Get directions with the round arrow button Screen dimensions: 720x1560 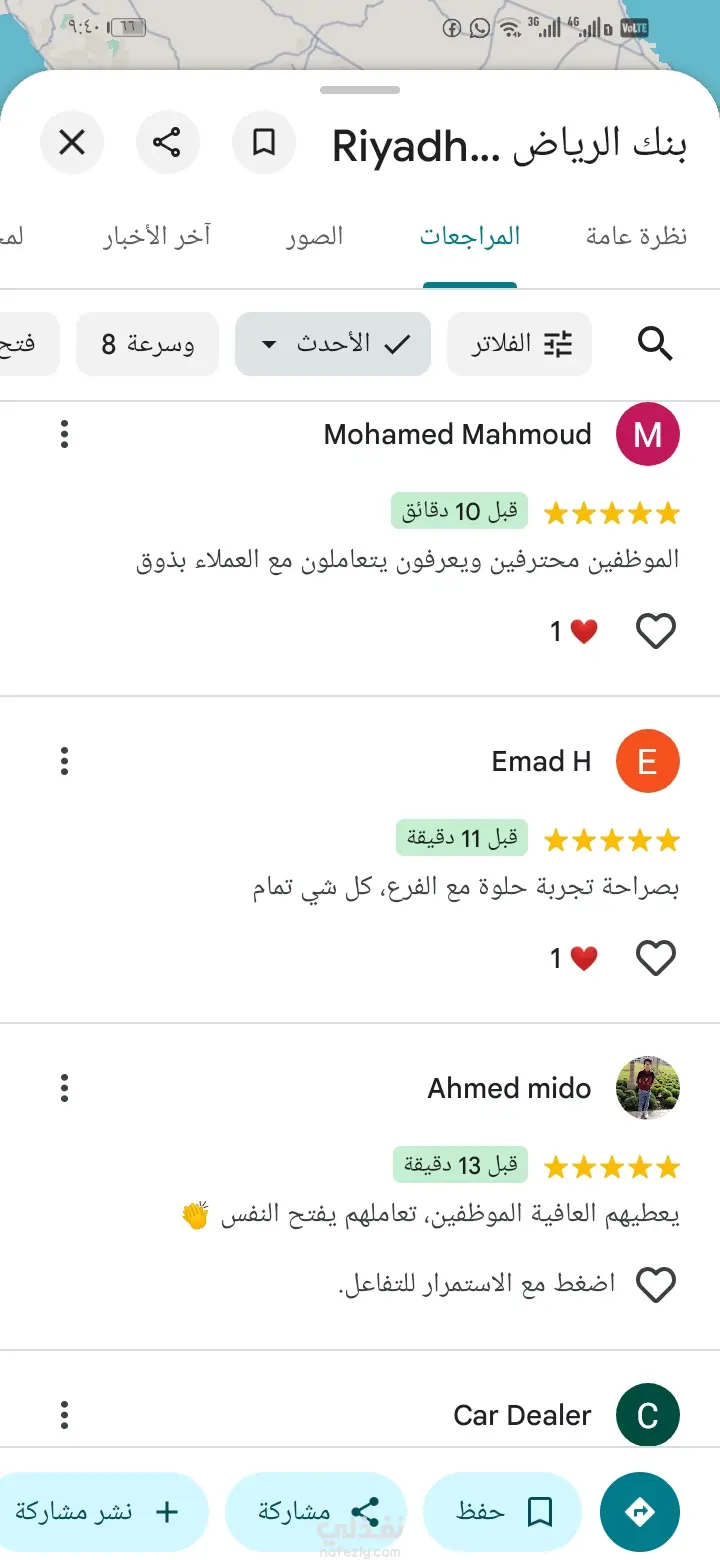pyautogui.click(x=640, y=1512)
